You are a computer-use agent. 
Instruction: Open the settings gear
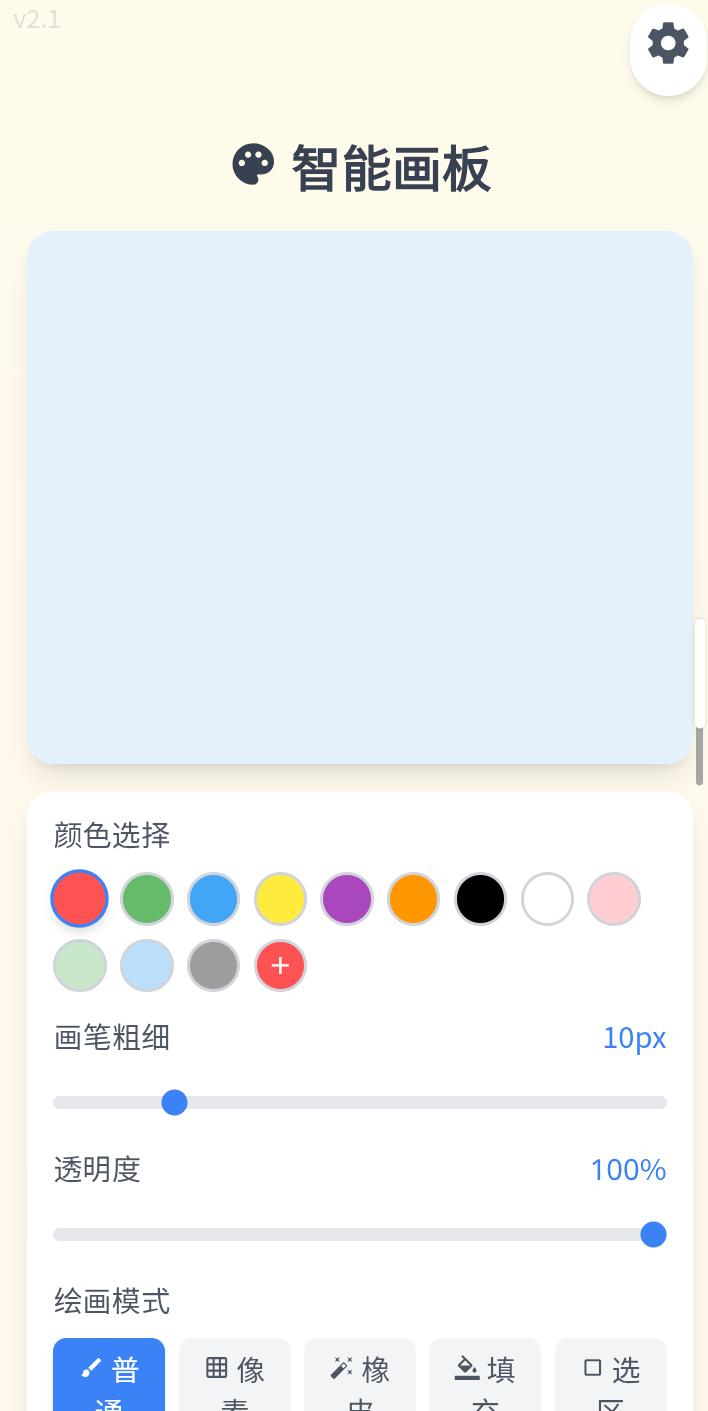pyautogui.click(x=668, y=45)
